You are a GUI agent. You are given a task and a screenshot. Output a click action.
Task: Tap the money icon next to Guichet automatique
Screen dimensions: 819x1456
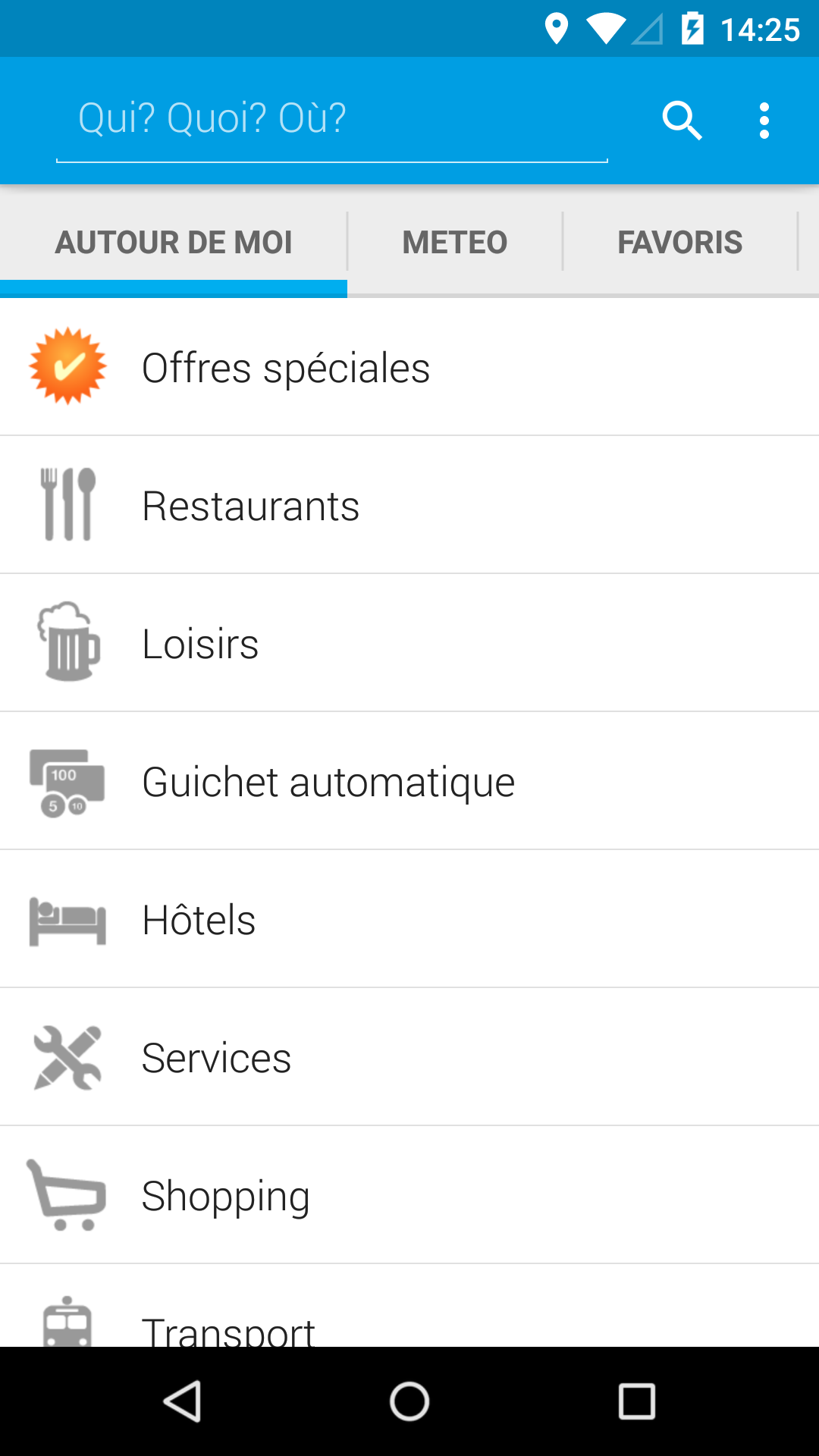coord(68,780)
